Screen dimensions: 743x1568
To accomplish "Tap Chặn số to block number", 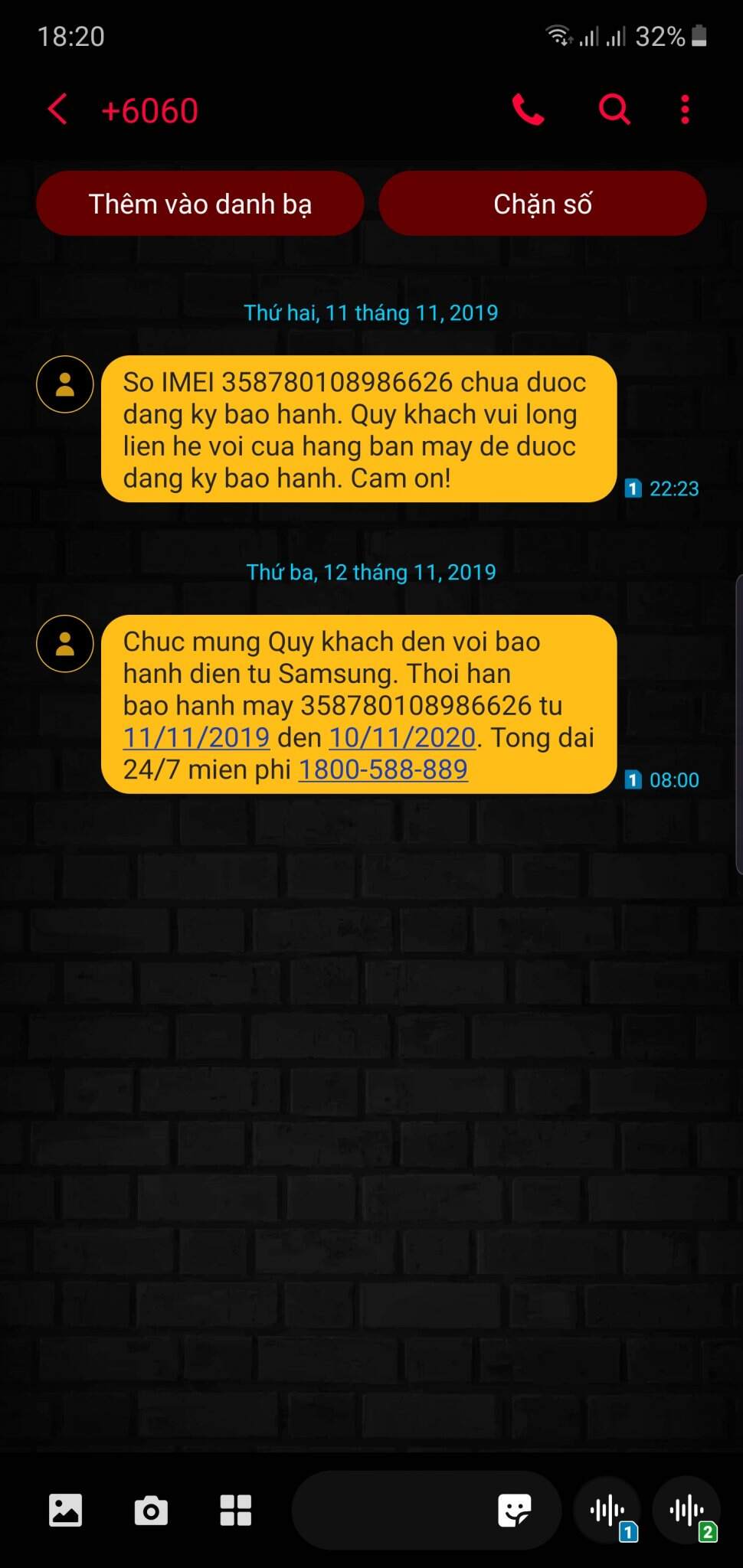I will tap(542, 204).
